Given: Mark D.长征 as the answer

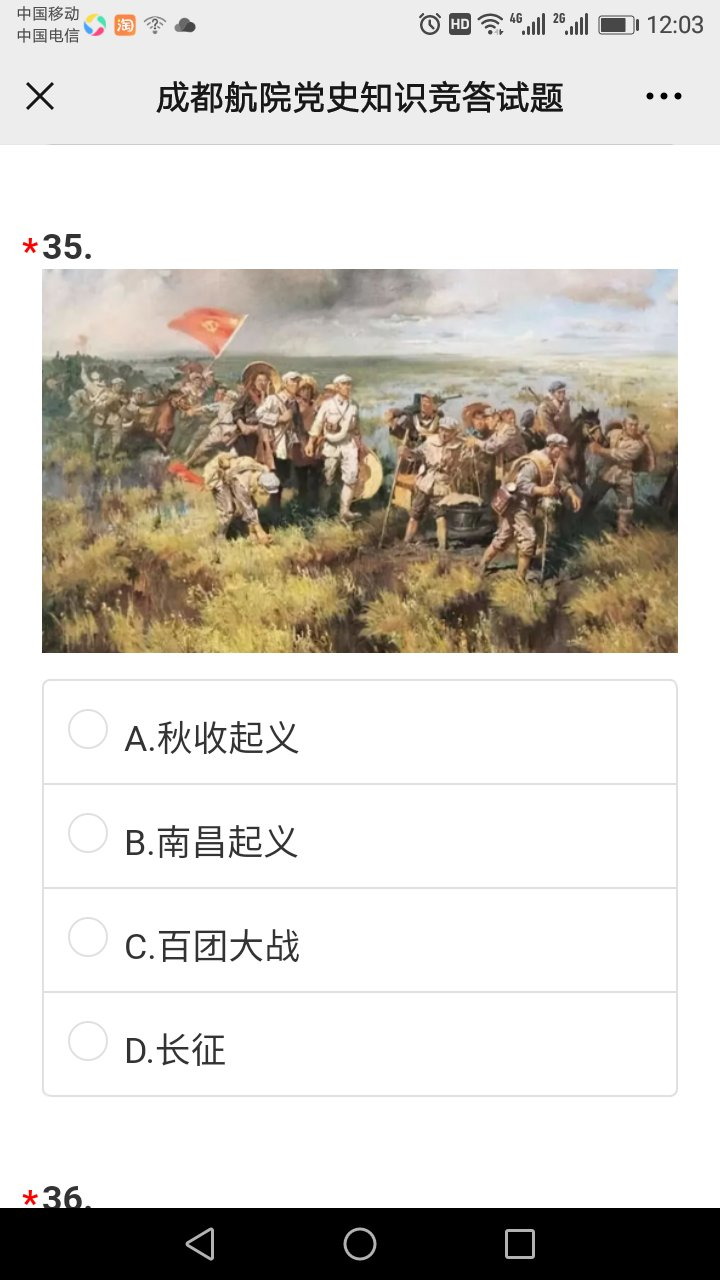Looking at the screenshot, I should [360, 1045].
